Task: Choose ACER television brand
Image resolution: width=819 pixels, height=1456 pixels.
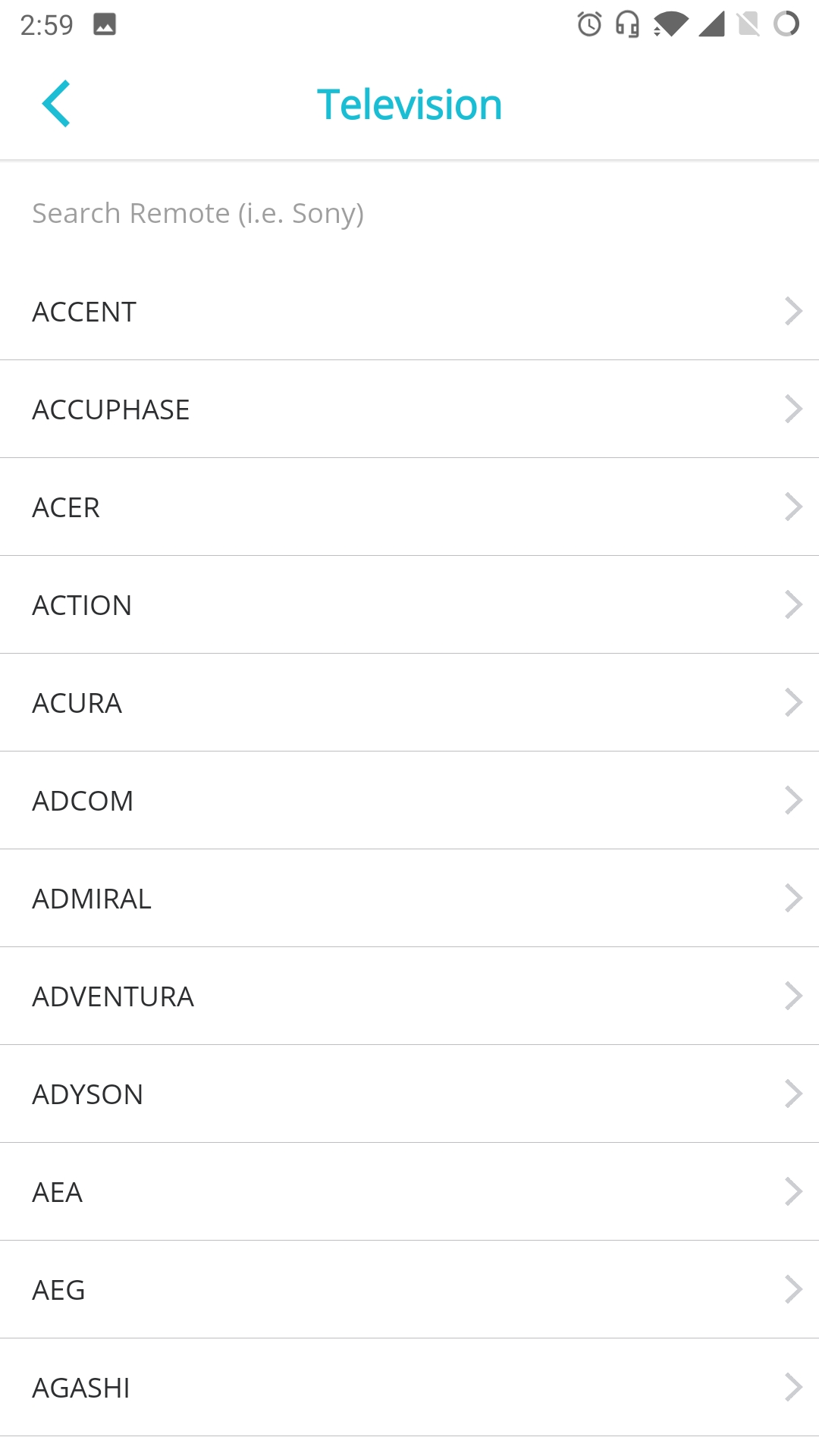Action: pyautogui.click(x=409, y=507)
